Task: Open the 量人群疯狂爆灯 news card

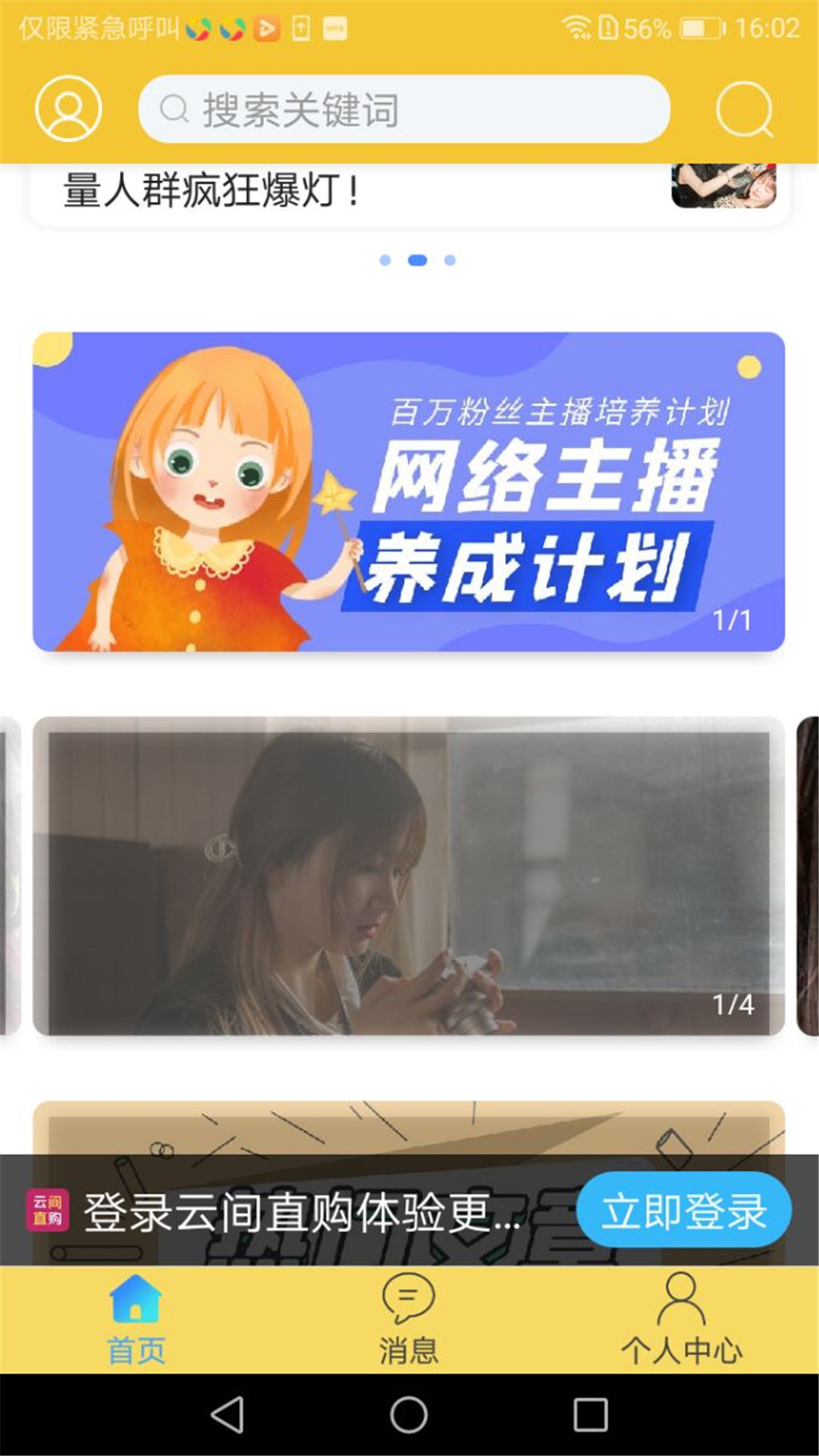Action: pos(409,194)
